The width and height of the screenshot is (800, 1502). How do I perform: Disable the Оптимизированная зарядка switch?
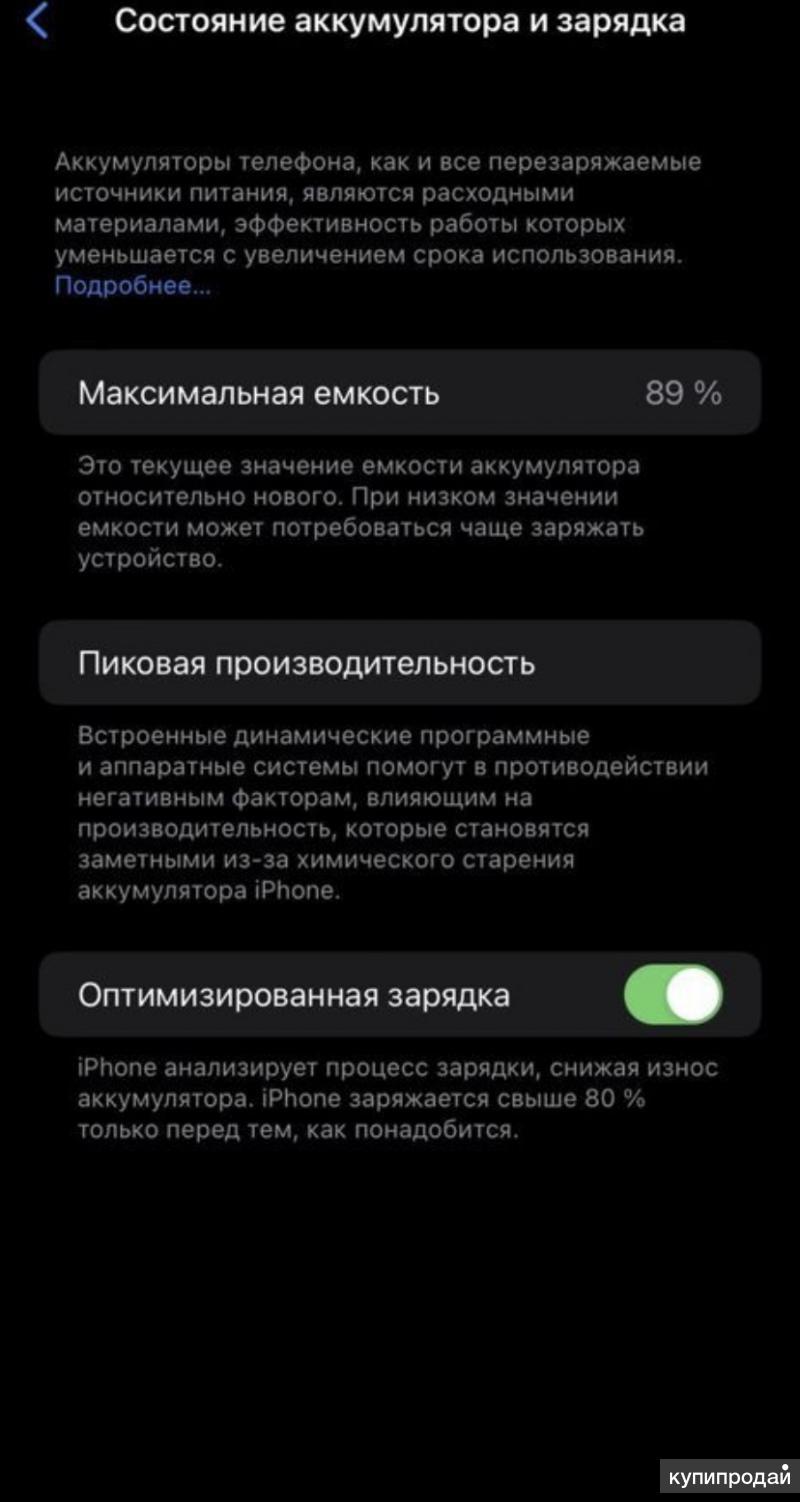(x=673, y=995)
